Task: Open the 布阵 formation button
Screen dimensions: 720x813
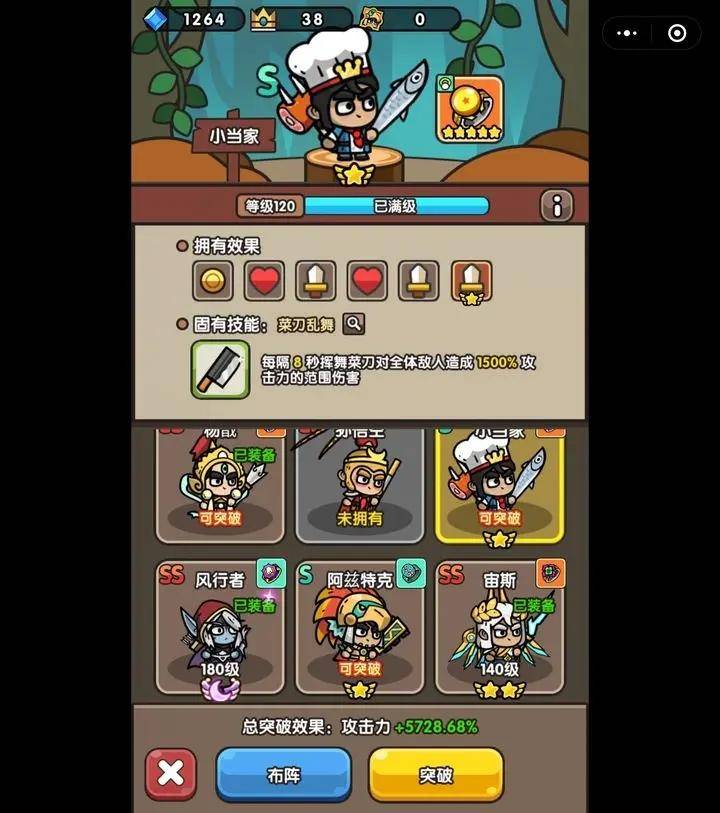Action: [x=283, y=774]
